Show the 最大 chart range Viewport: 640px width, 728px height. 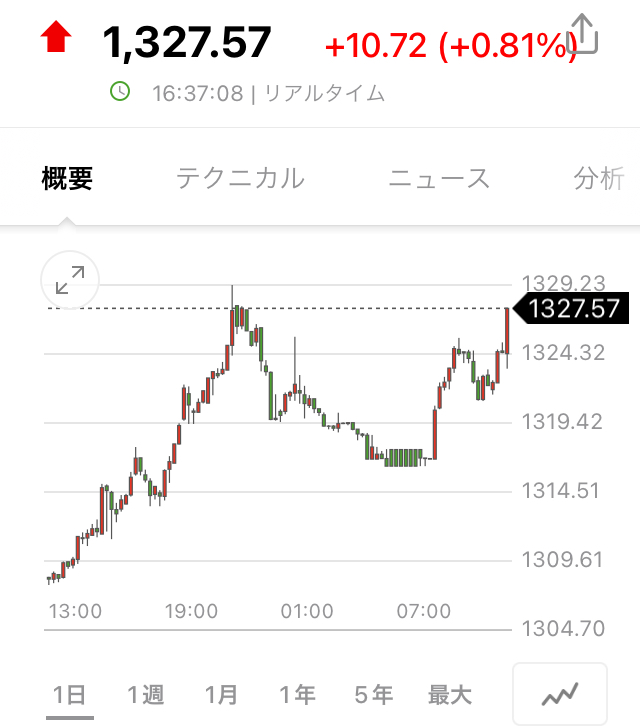tap(450, 694)
